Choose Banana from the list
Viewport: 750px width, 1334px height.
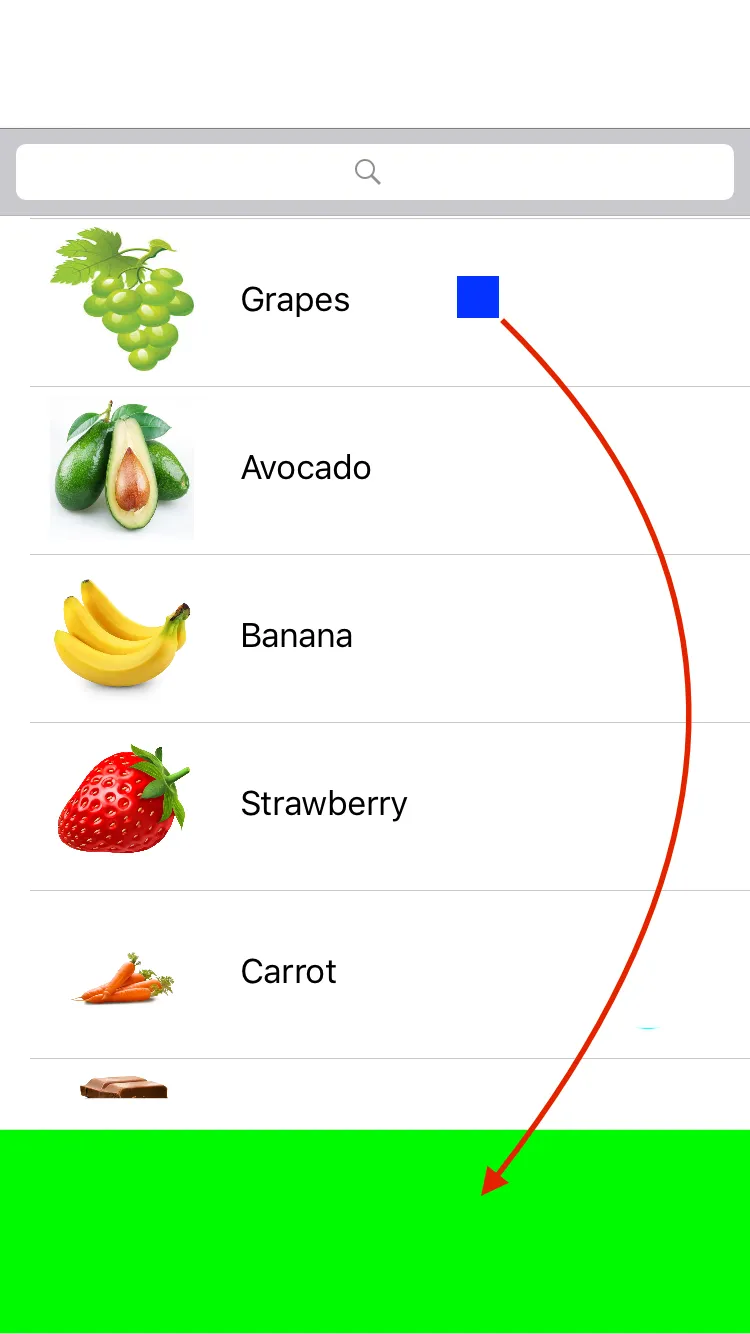tap(296, 636)
